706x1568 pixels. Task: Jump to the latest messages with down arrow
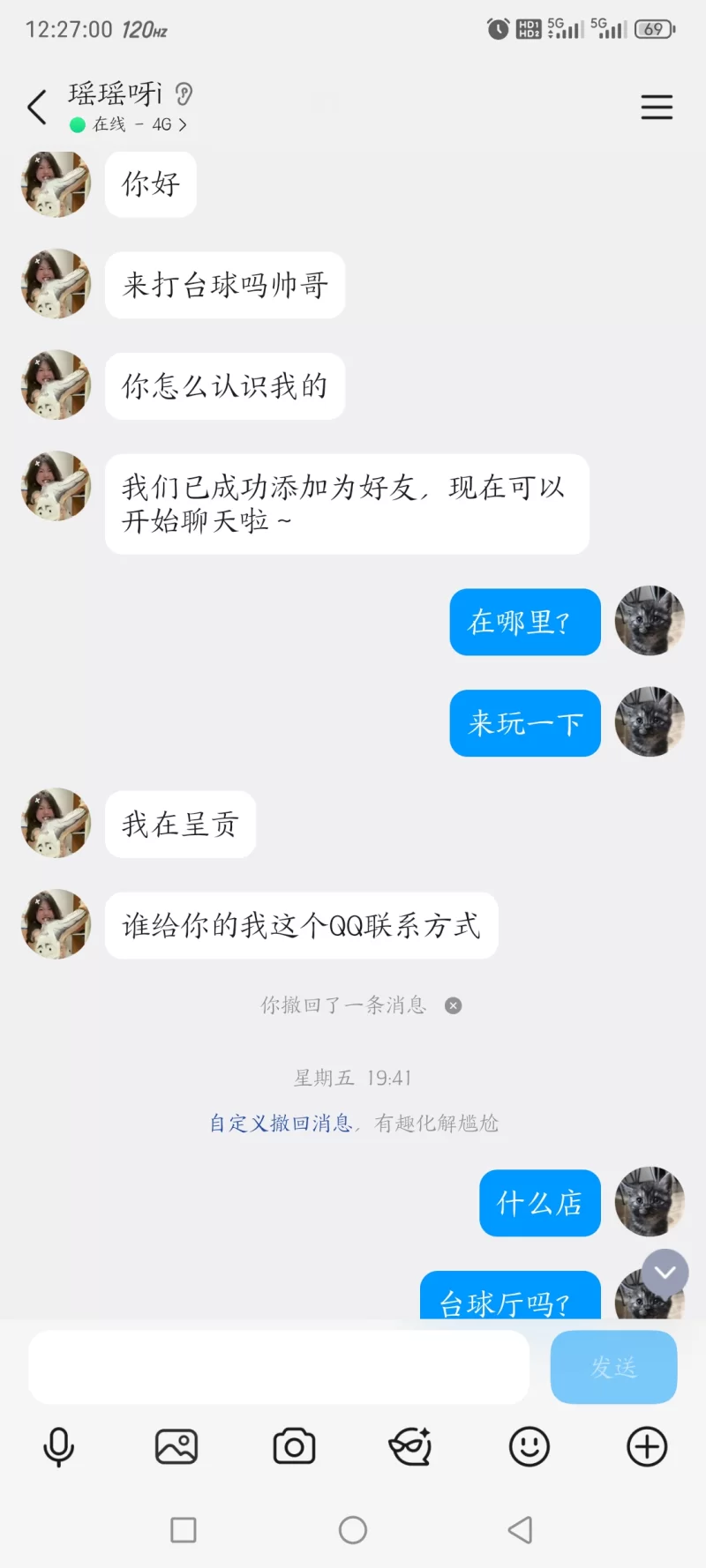(665, 1272)
